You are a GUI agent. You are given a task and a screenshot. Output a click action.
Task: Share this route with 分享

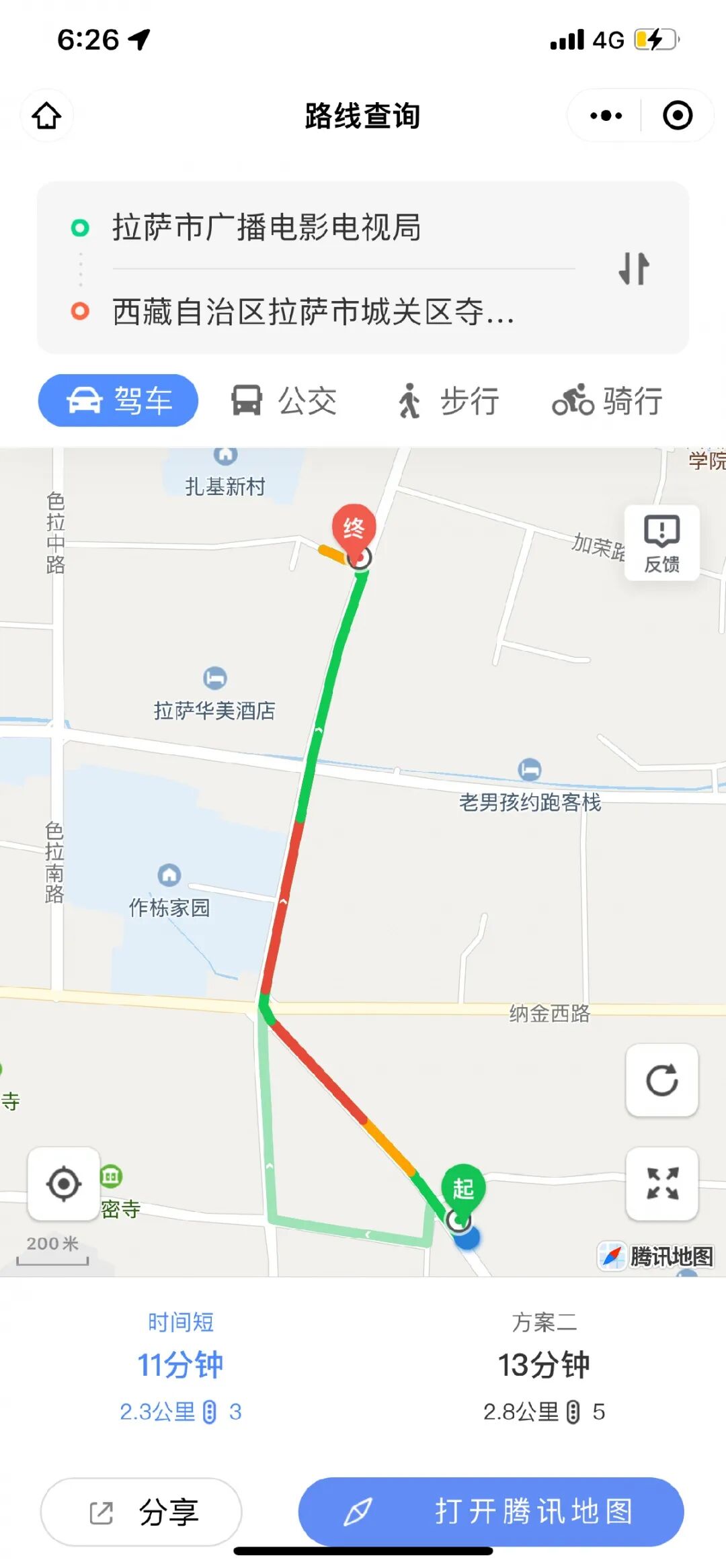point(141,1512)
